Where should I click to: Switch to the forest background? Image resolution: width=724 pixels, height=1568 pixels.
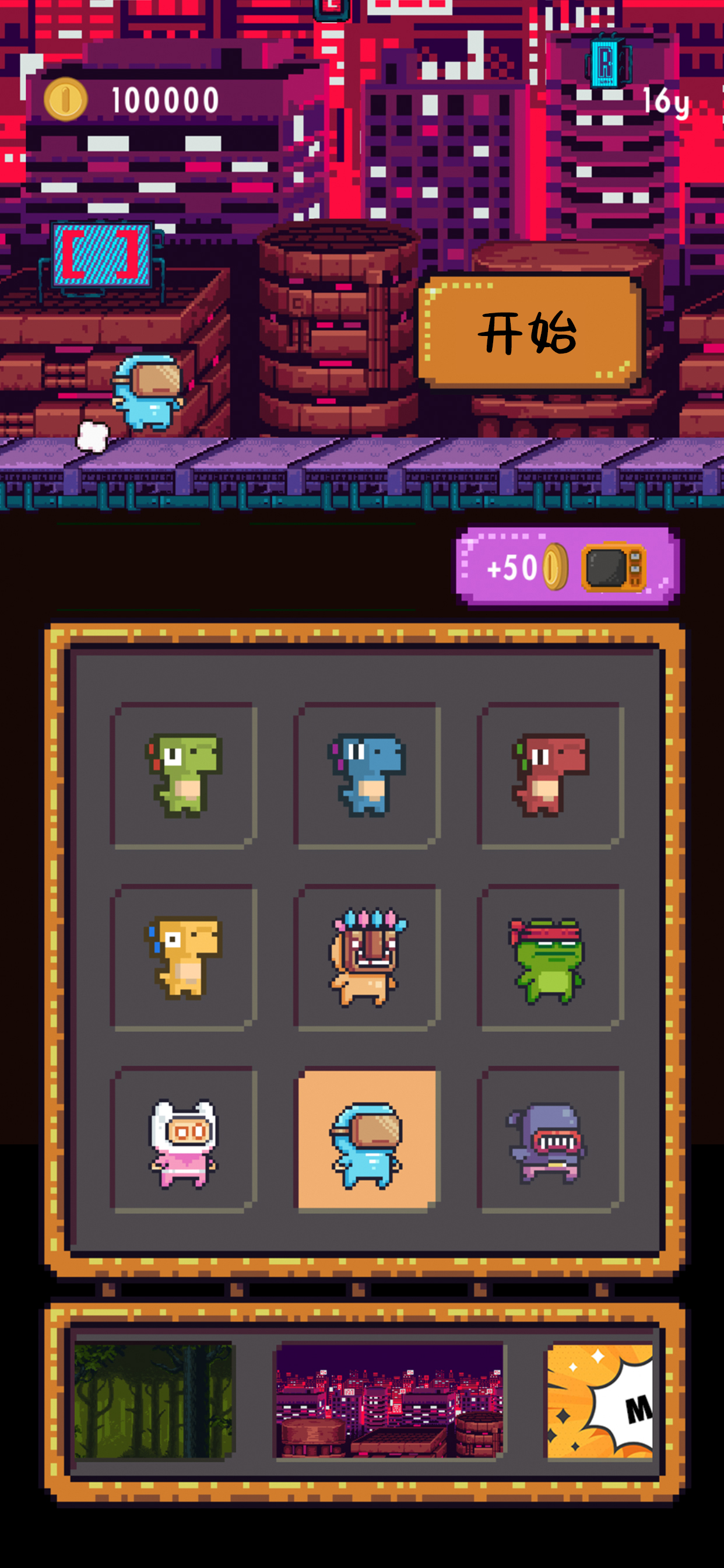153,1401
